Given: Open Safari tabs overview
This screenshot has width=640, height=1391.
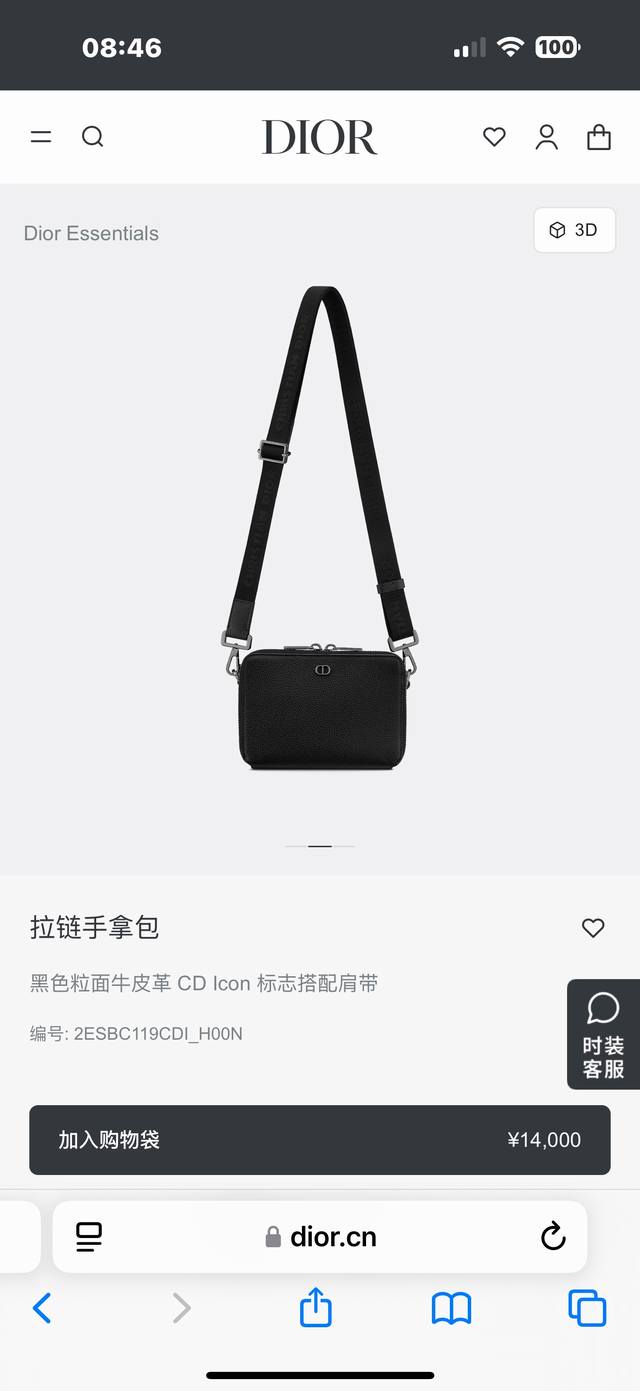Looking at the screenshot, I should (x=587, y=1307).
